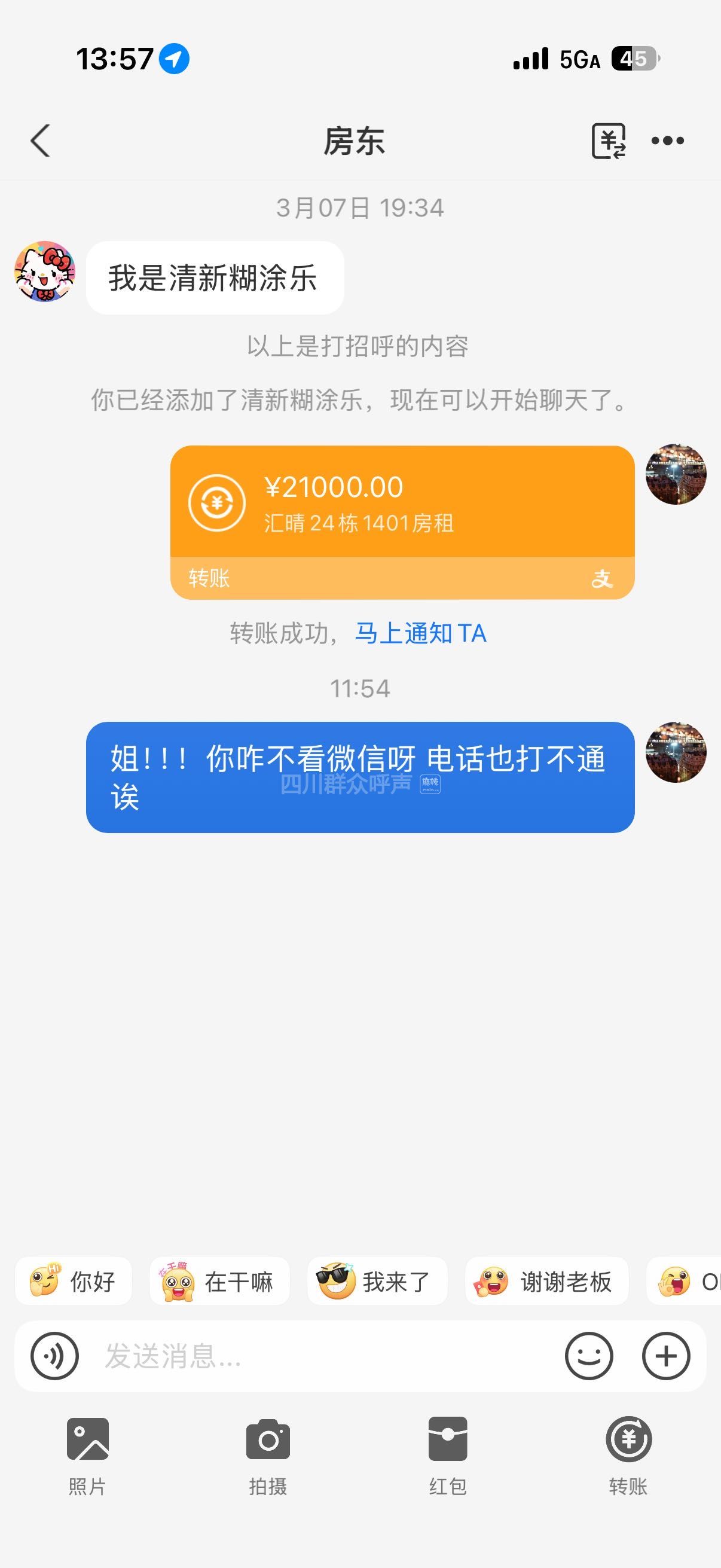Focus the 发送消息 text field
Image resolution: width=721 pixels, height=1568 pixels.
pyautogui.click(x=322, y=1356)
